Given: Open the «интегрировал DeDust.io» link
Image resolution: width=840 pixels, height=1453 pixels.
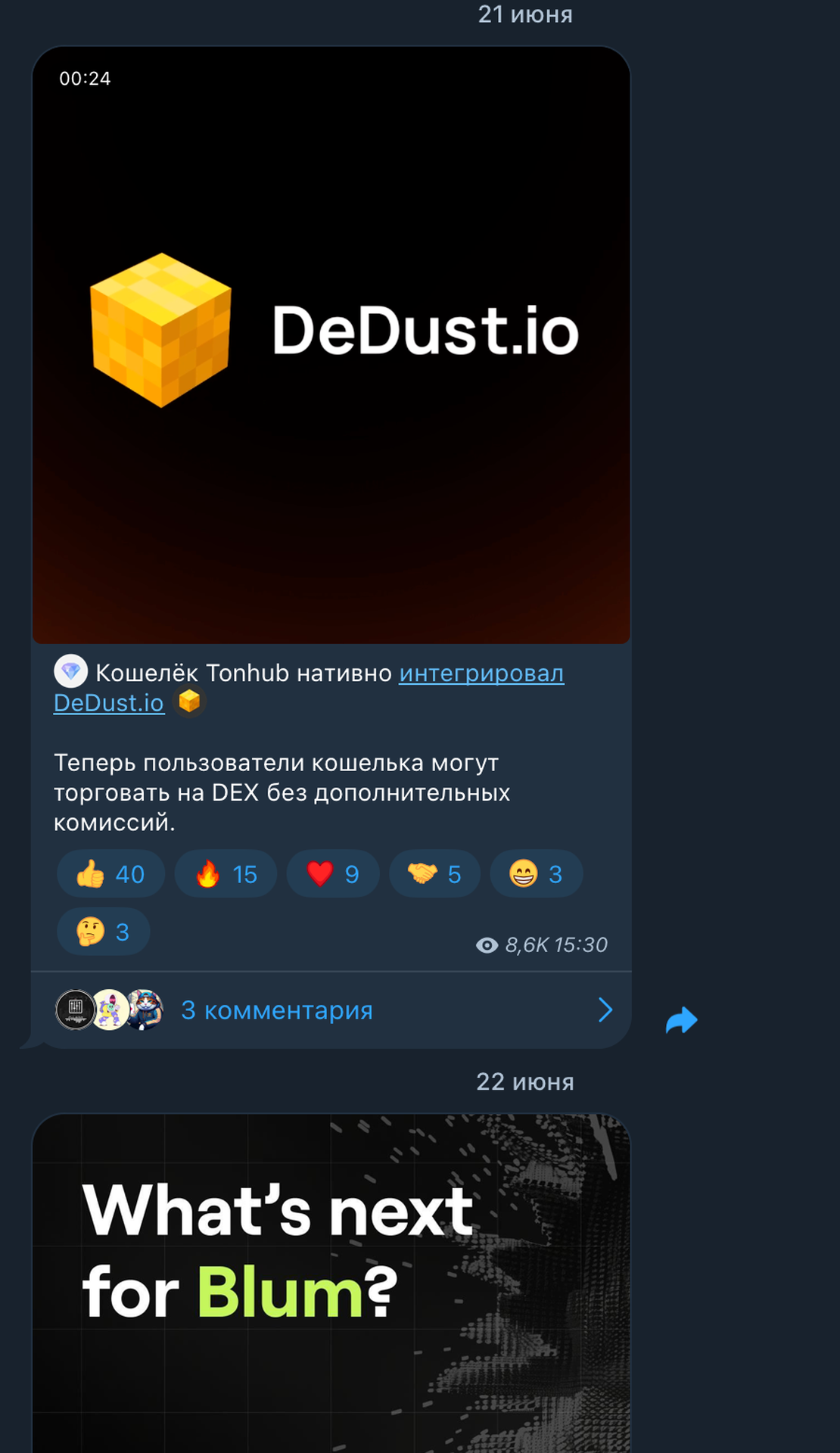Looking at the screenshot, I should pos(481,673).
